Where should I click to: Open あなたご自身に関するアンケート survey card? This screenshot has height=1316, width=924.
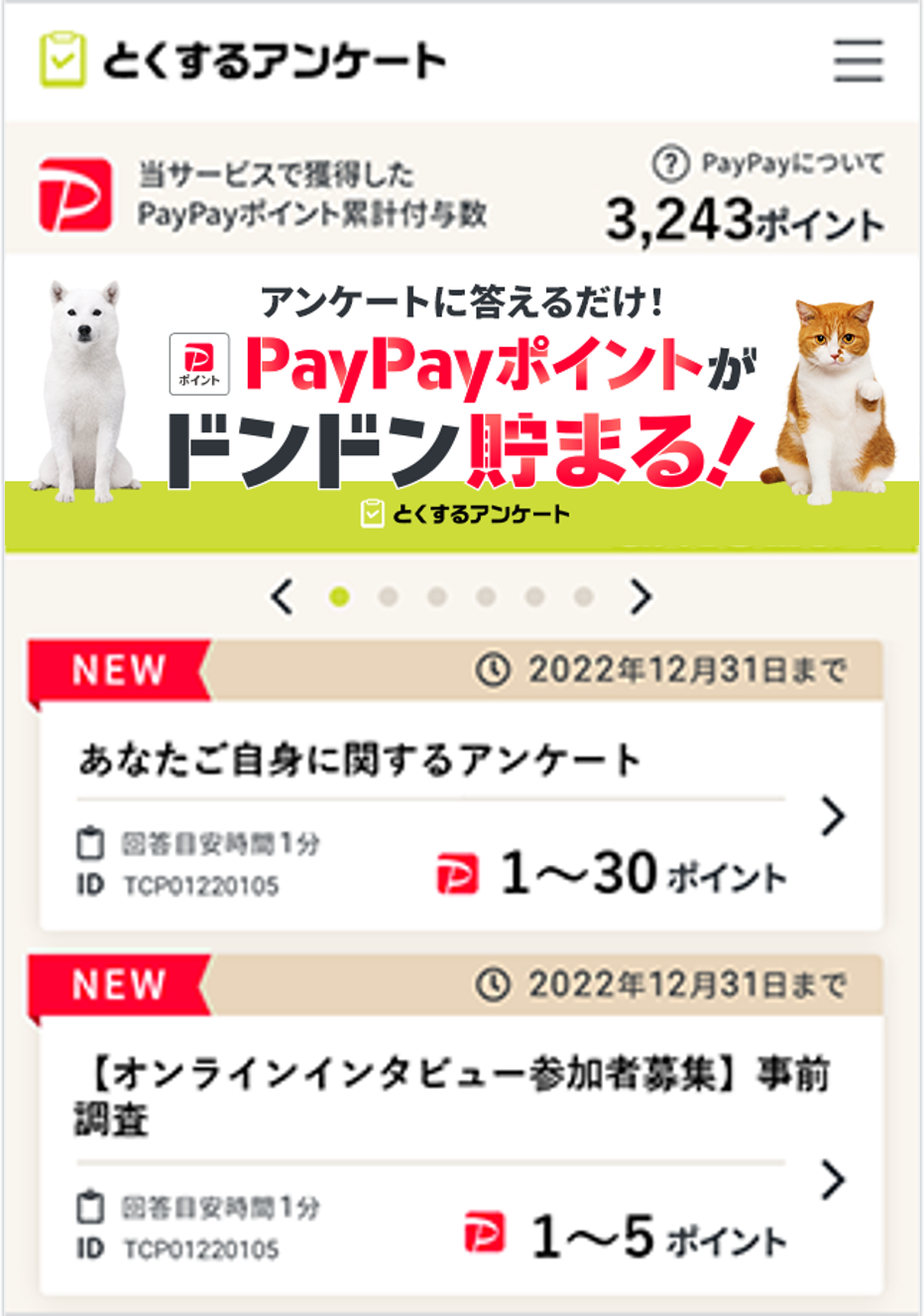[x=461, y=813]
